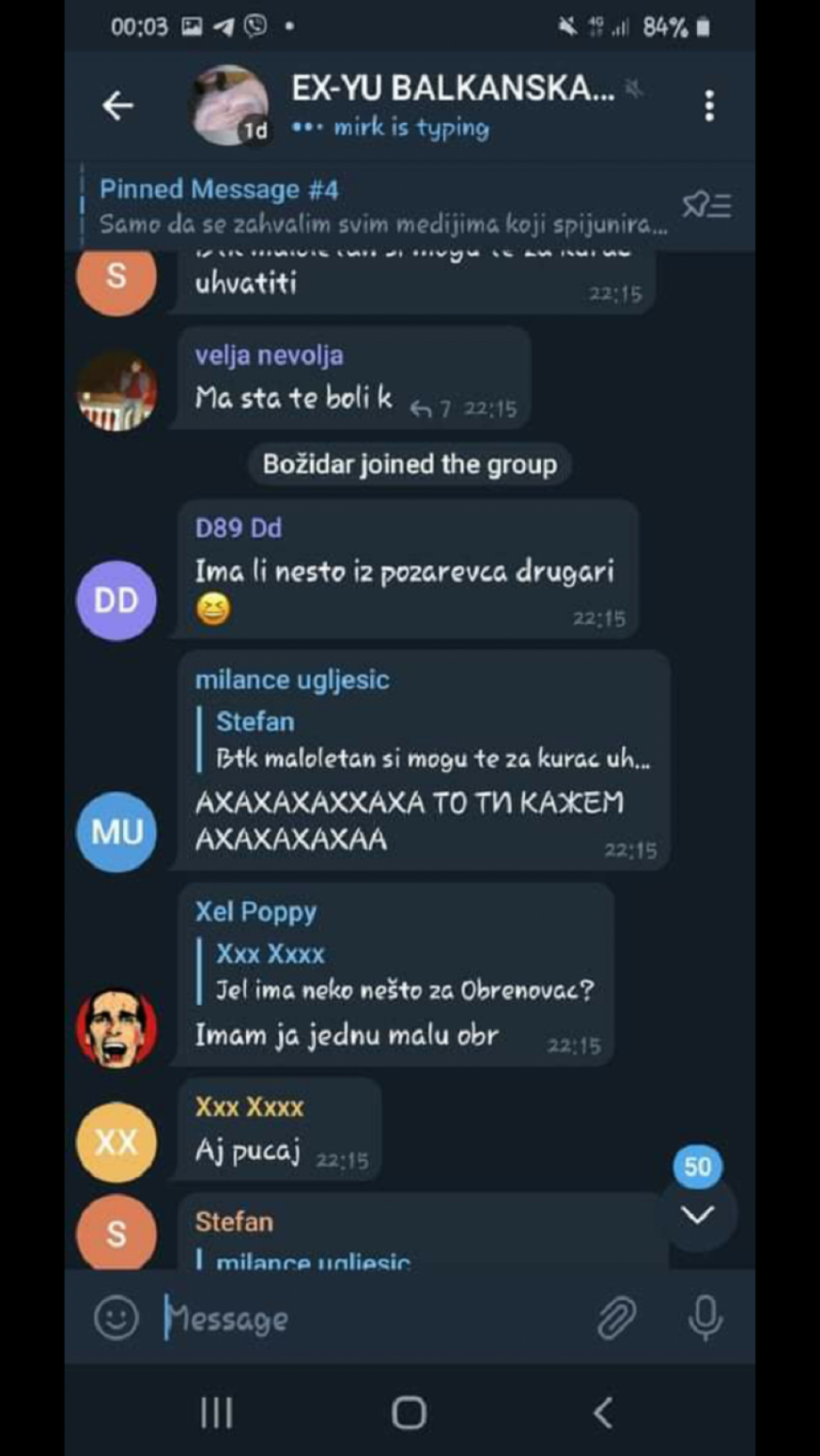Jump to latest unread messages
This screenshot has height=1456, width=820.
pyautogui.click(x=697, y=1214)
